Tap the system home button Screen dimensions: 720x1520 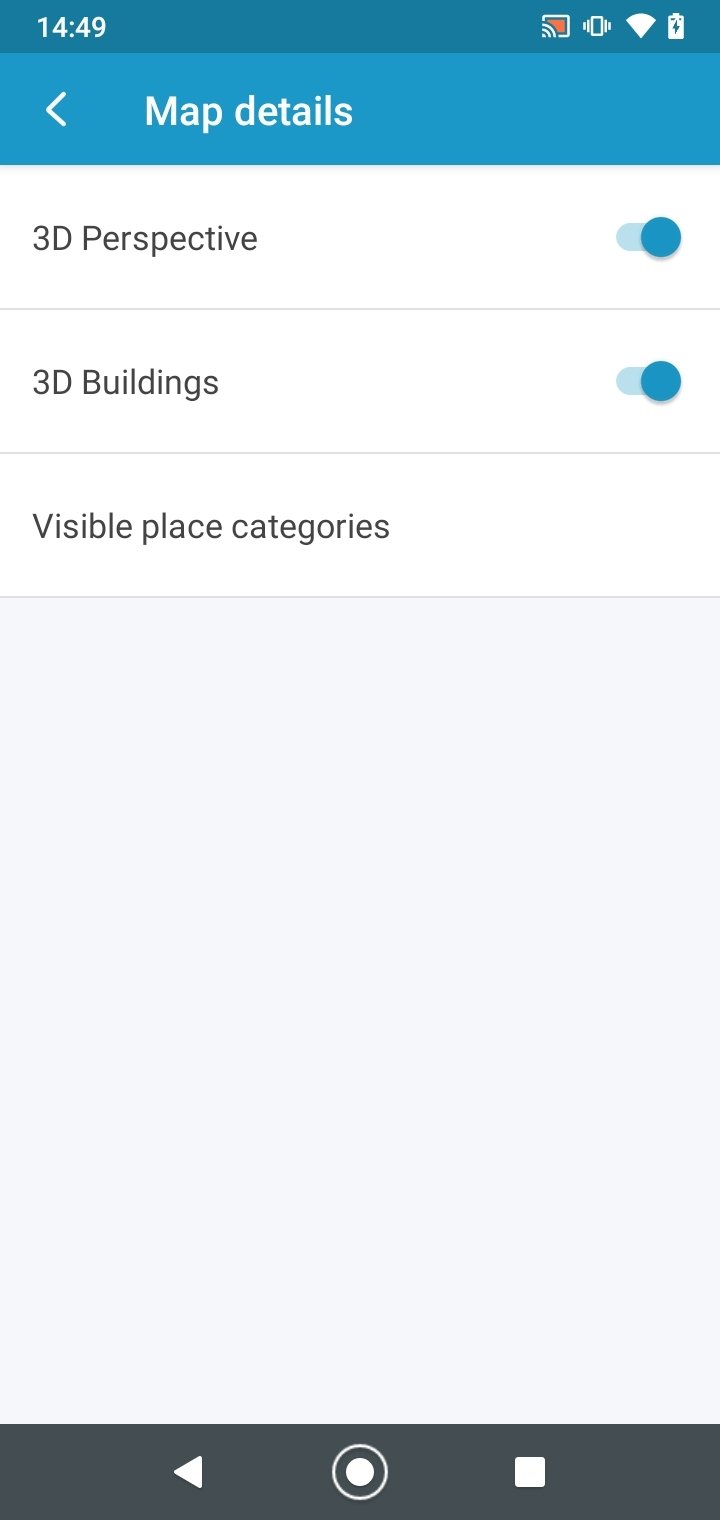tap(360, 1472)
